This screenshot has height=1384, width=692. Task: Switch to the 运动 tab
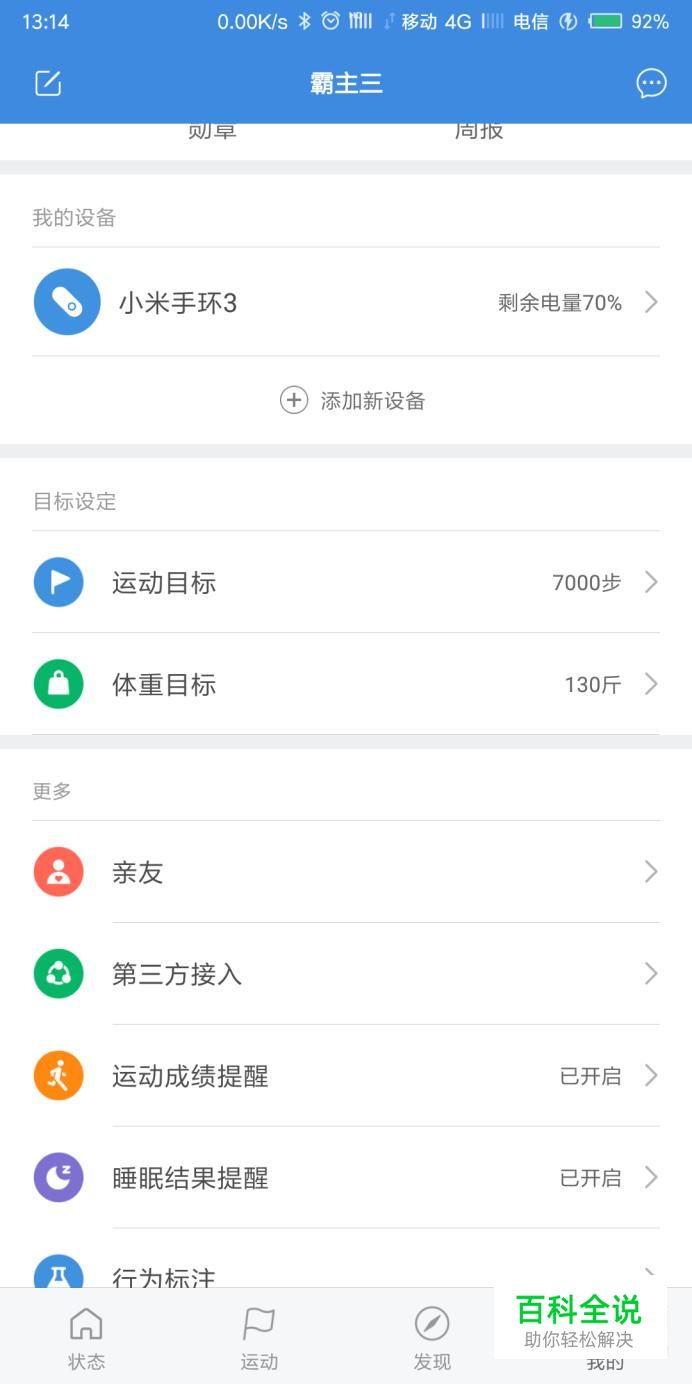pyautogui.click(x=259, y=1338)
